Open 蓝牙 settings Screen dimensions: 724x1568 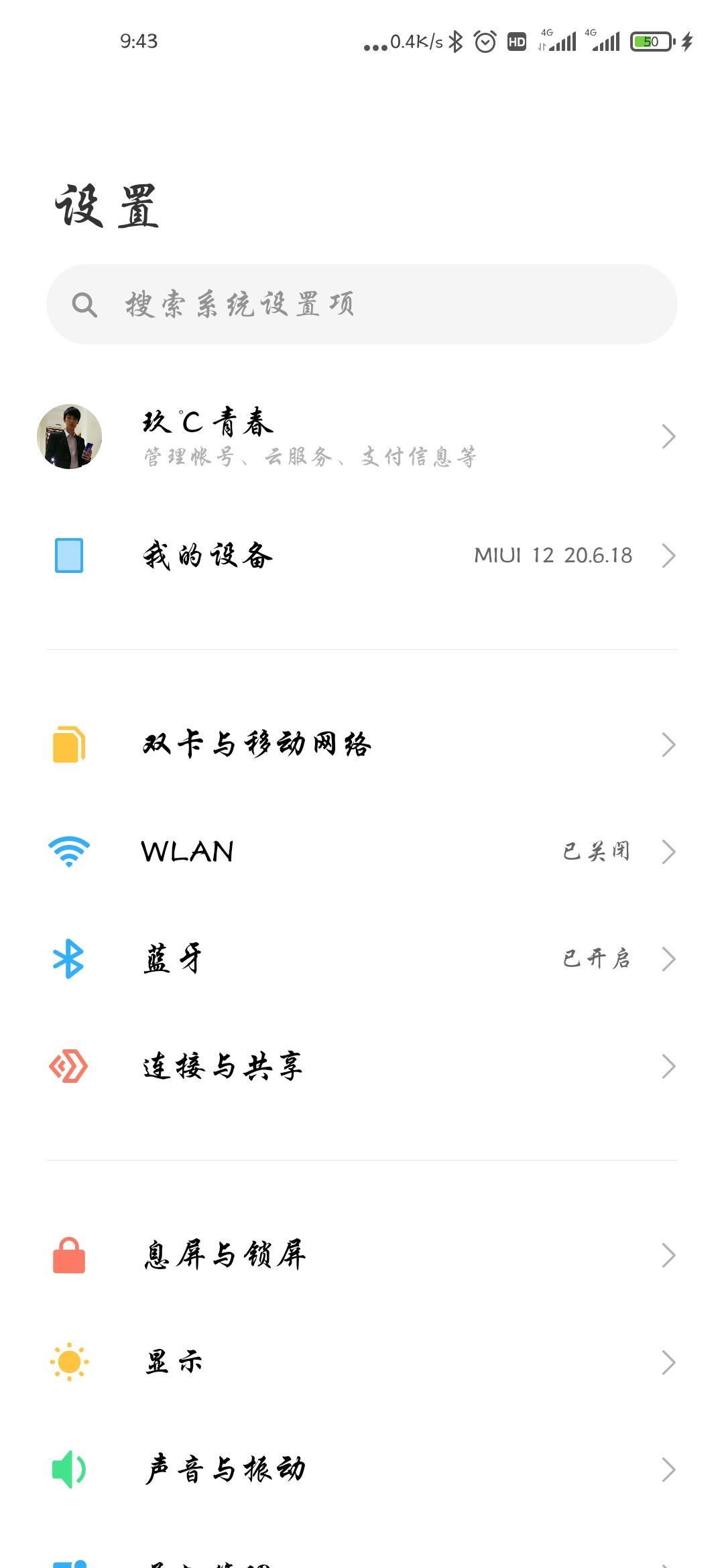coord(362,959)
